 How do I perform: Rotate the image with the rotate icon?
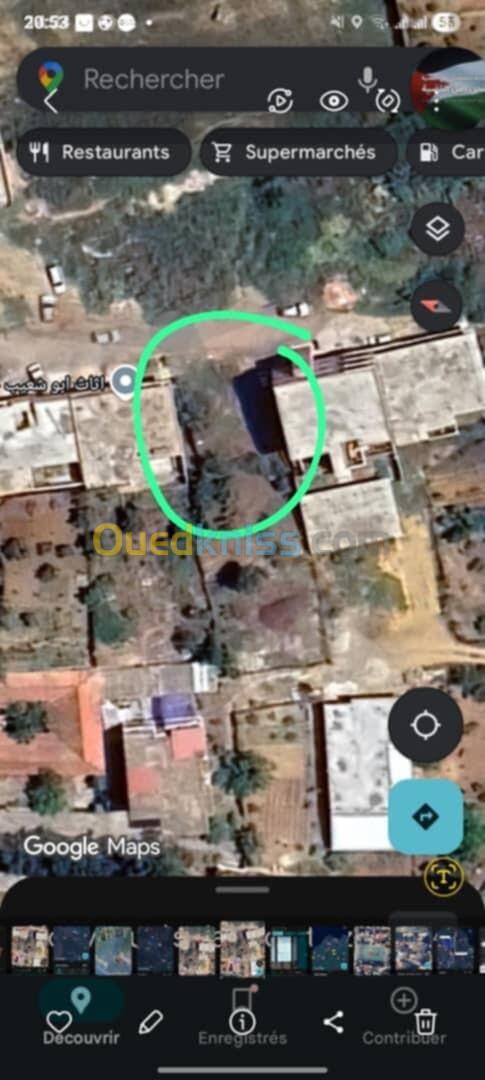point(387,101)
